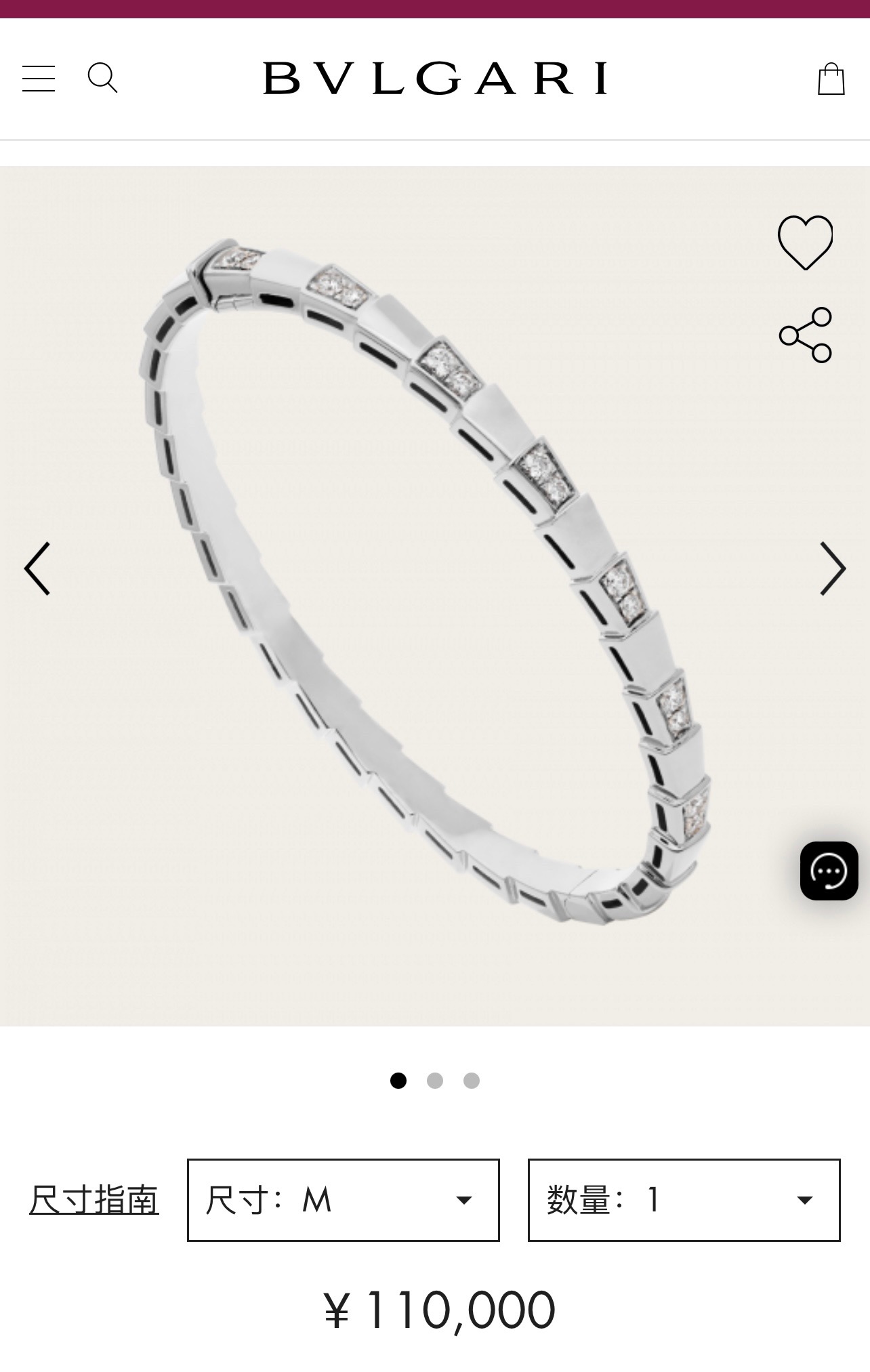Open the live chat bubble
Image resolution: width=870 pixels, height=1372 pixels.
829,871
